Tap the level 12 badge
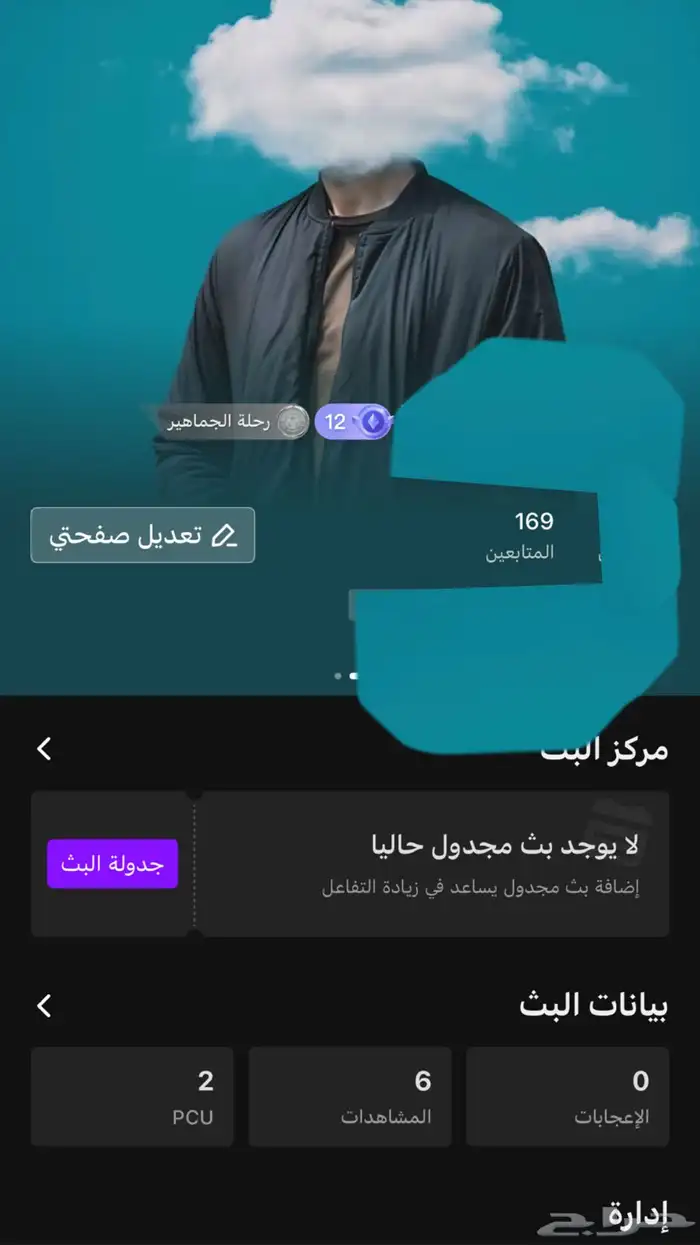Image resolution: width=700 pixels, height=1245 pixels. [x=353, y=422]
